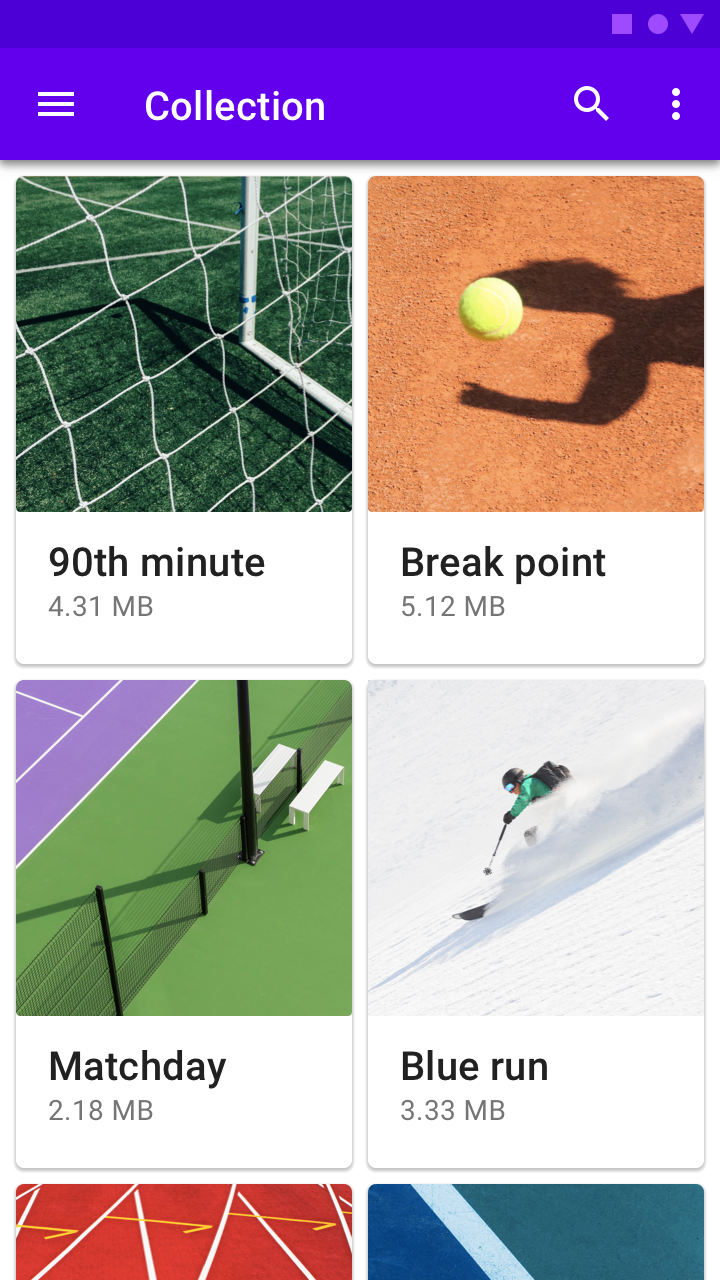720x1280 pixels.
Task: Open the red running track card
Action: pyautogui.click(x=183, y=1231)
